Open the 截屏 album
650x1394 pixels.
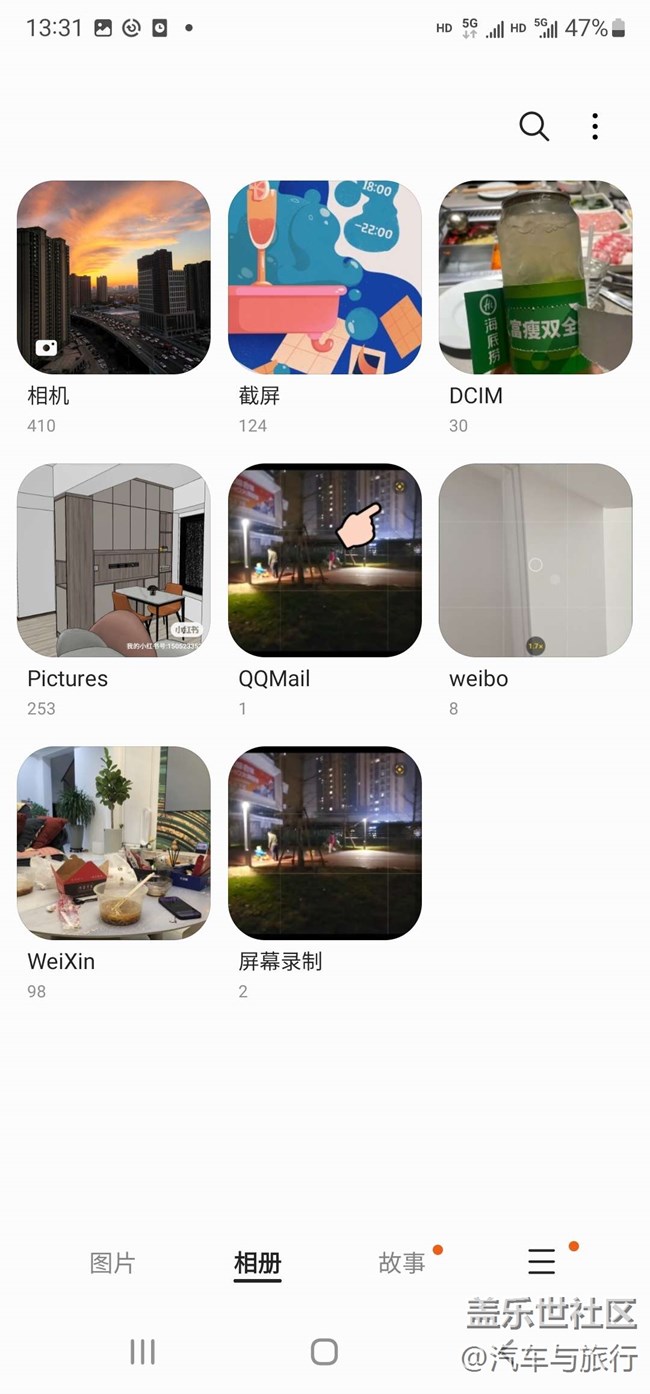[325, 277]
